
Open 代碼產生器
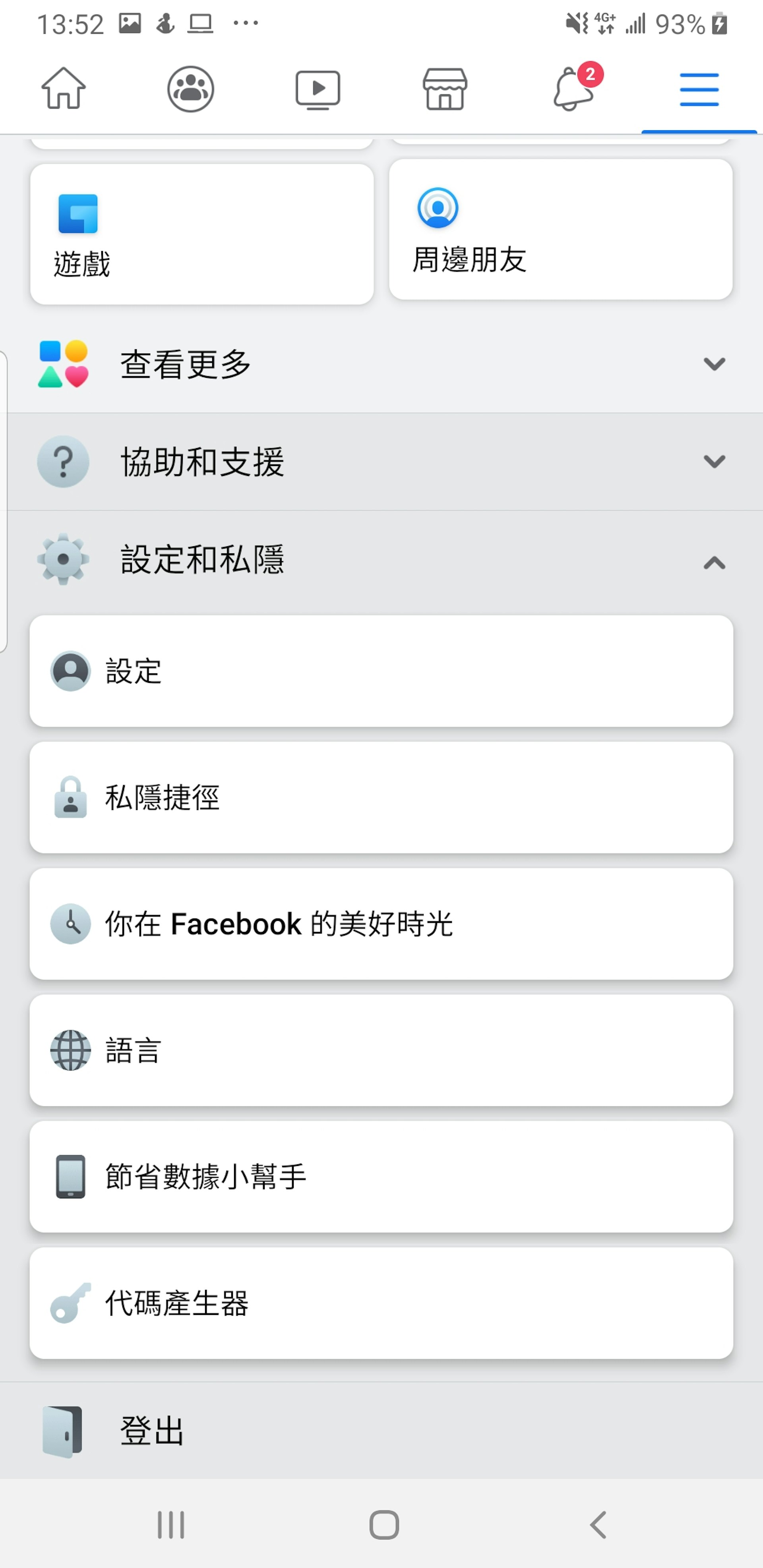click(x=381, y=1303)
